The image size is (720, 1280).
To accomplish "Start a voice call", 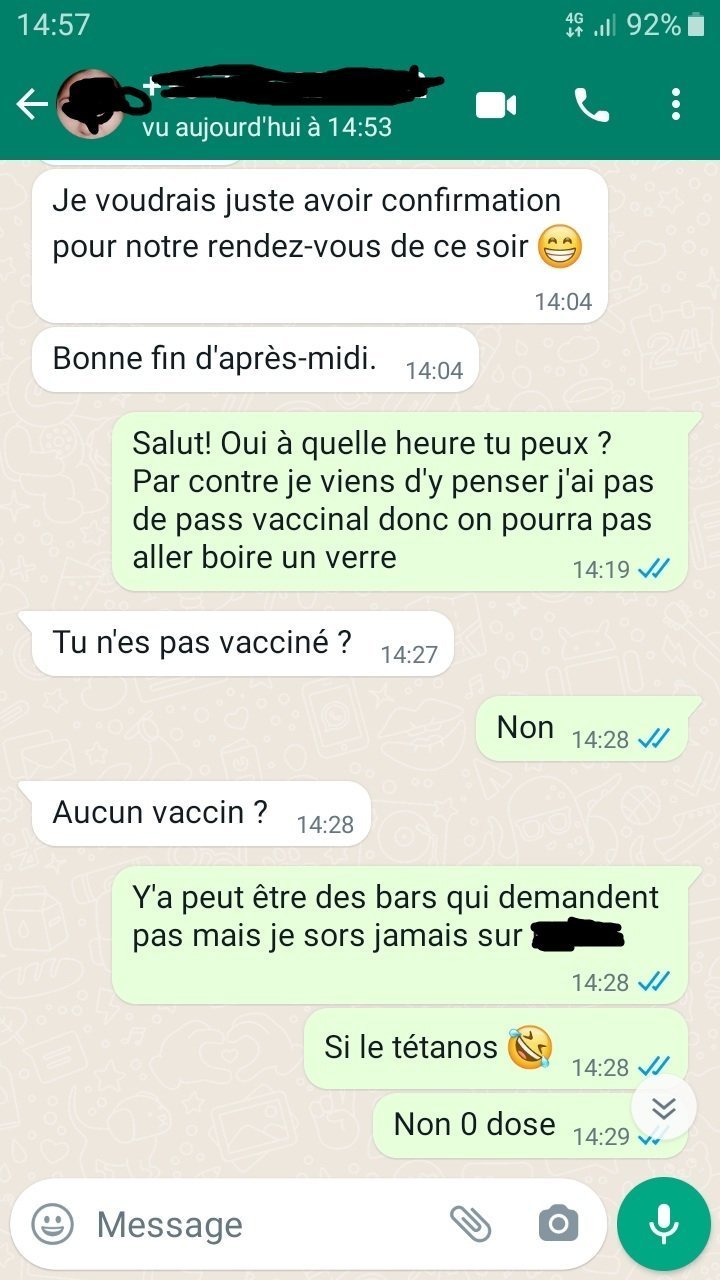I will (591, 104).
